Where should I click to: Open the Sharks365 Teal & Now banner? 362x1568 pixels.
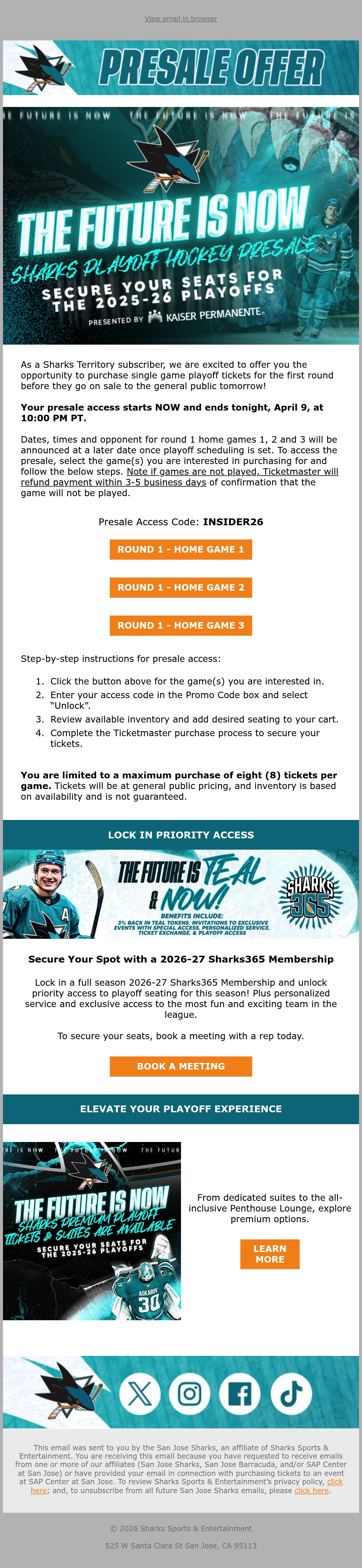click(x=181, y=894)
